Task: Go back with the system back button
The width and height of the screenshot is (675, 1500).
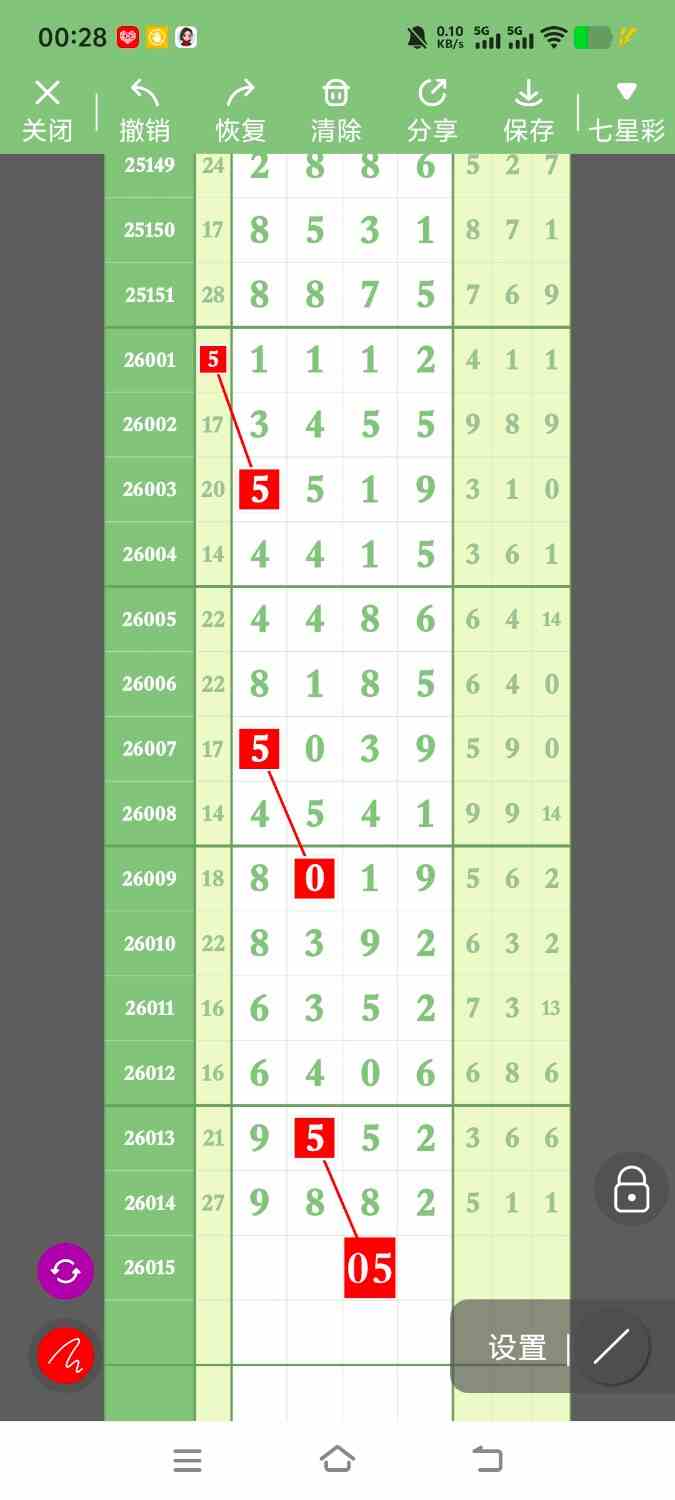Action: coord(487,1460)
